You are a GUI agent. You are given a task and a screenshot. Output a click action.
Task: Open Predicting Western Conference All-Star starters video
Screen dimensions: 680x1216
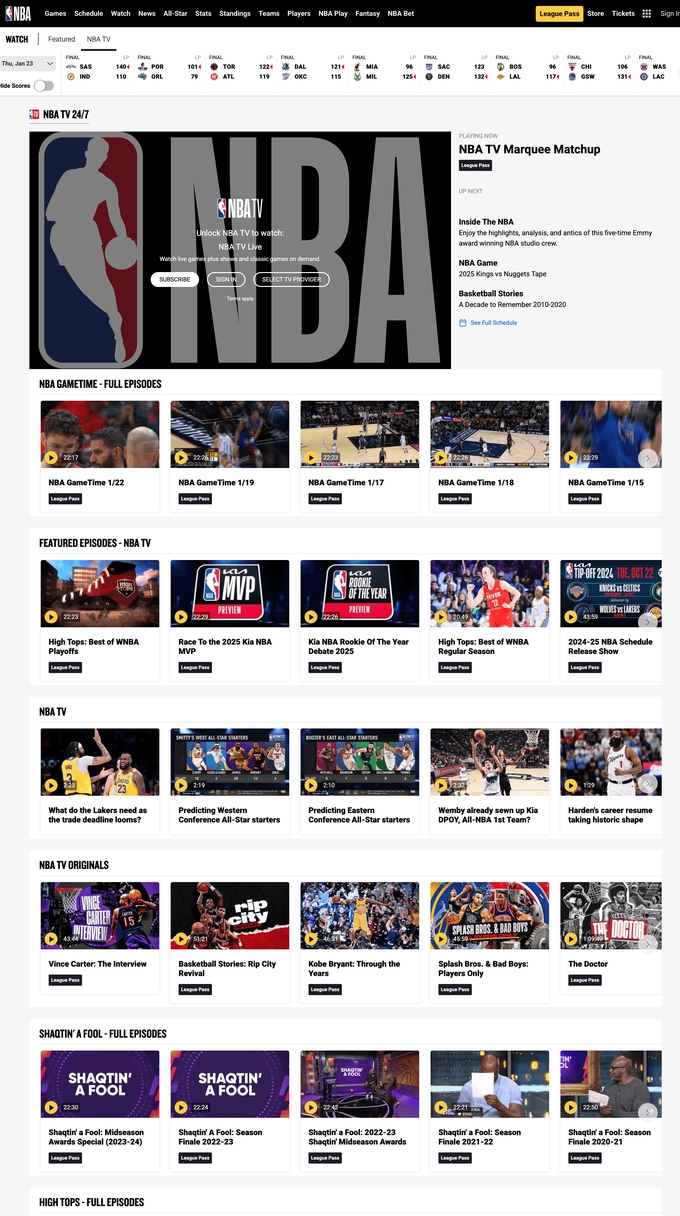click(x=230, y=762)
